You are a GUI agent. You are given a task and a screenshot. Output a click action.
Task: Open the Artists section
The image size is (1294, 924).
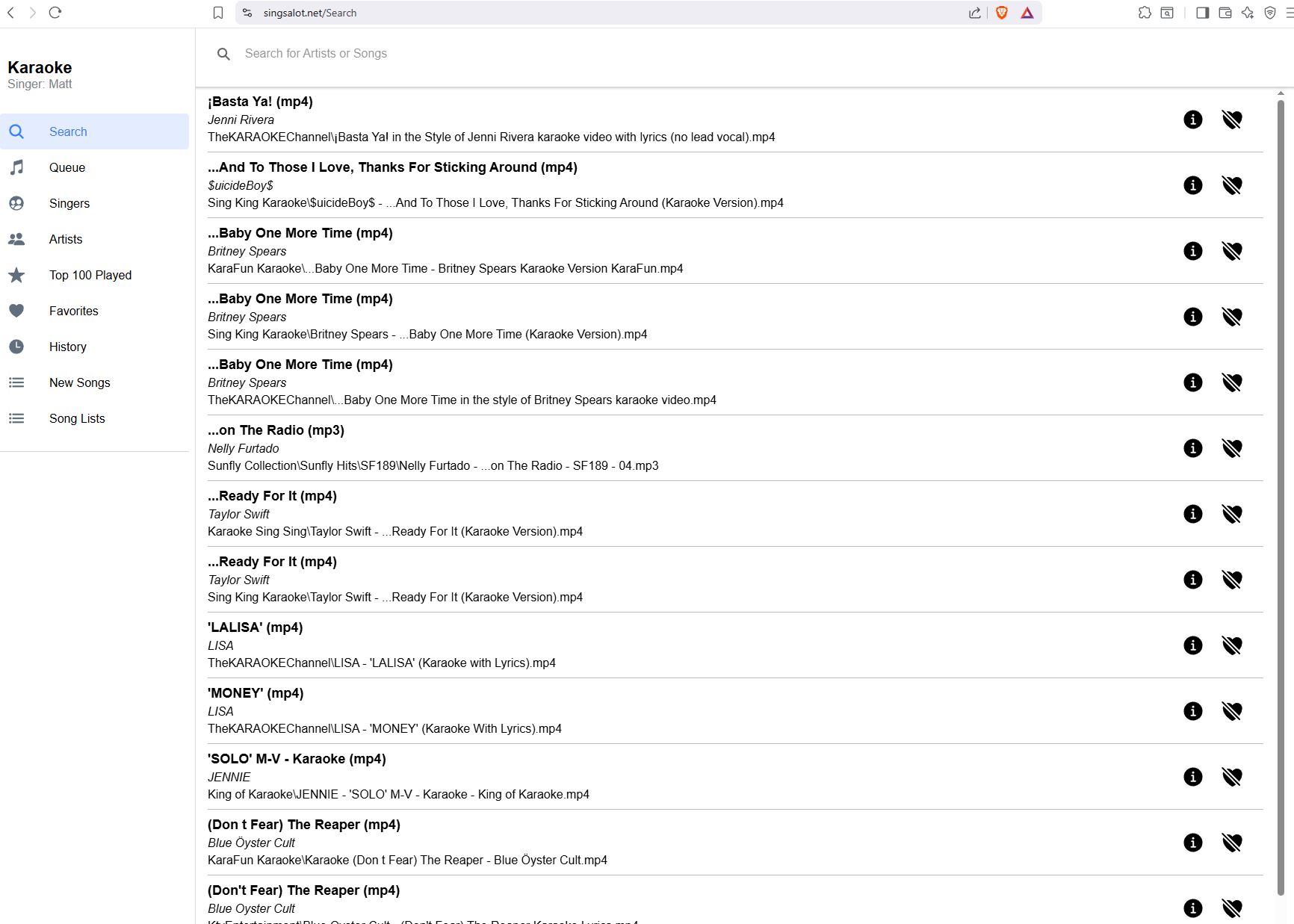(x=66, y=239)
